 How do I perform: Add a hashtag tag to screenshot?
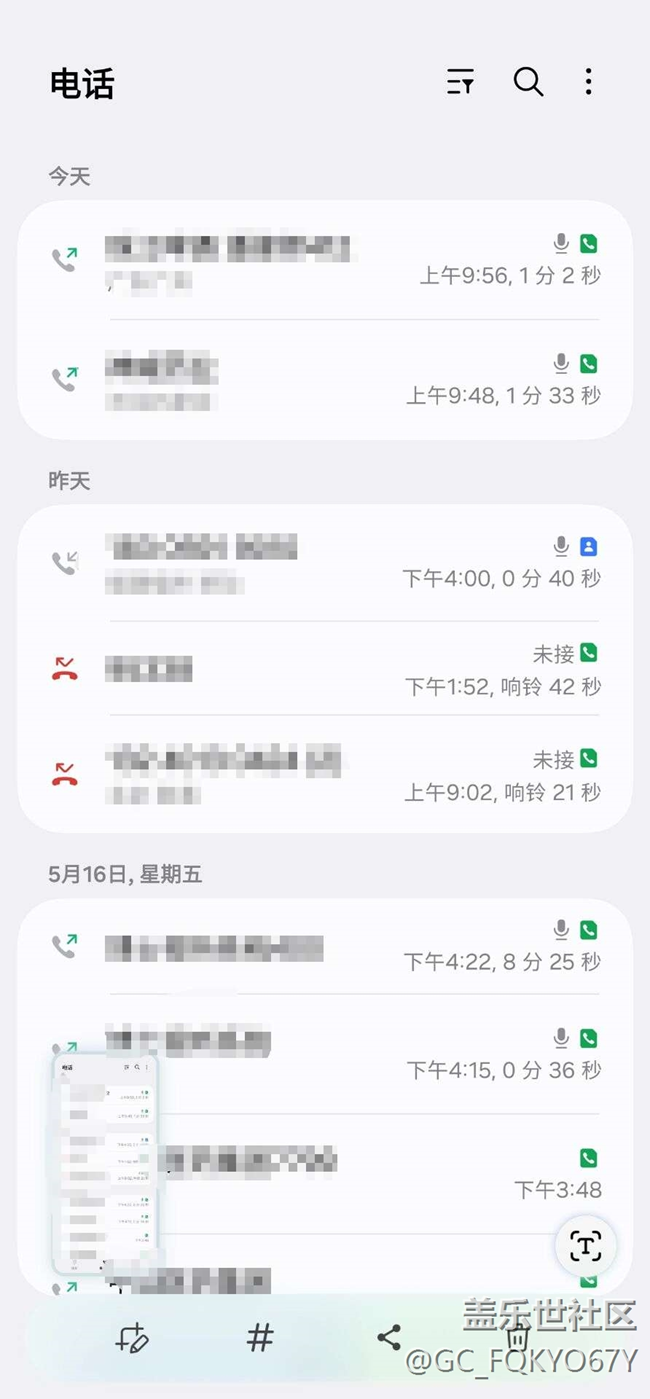pyautogui.click(x=261, y=1337)
